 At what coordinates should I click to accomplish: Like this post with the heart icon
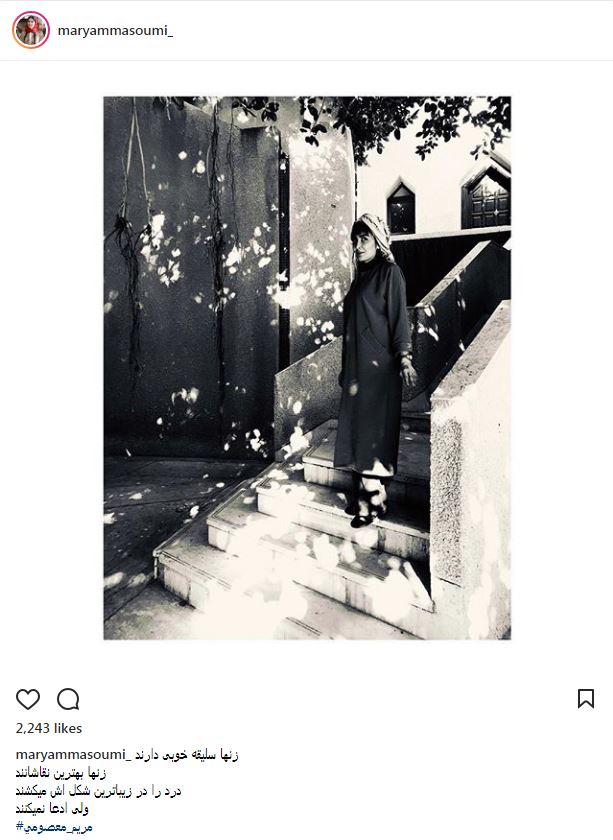(29, 699)
